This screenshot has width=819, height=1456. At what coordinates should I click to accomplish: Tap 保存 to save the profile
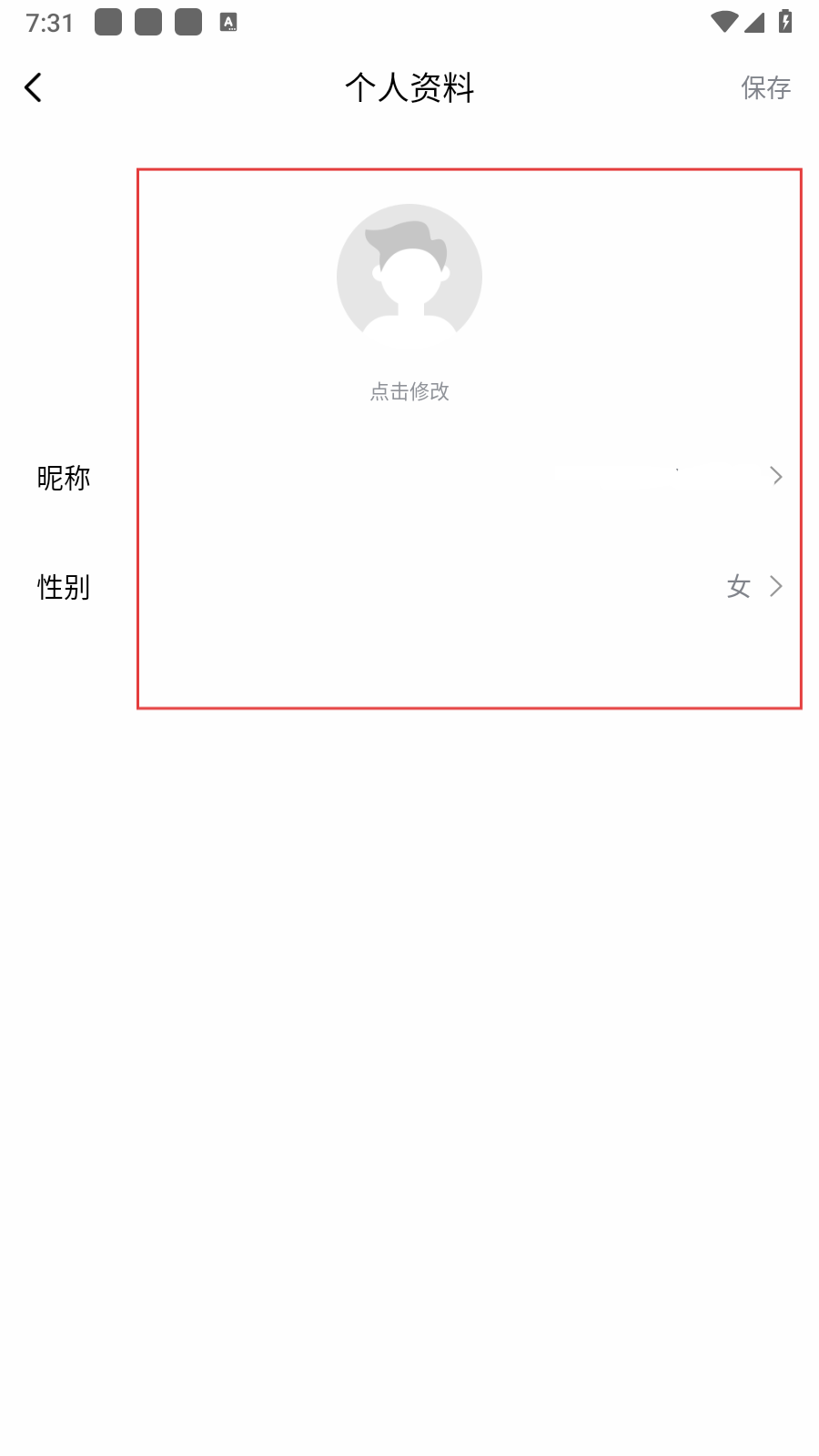tap(765, 88)
